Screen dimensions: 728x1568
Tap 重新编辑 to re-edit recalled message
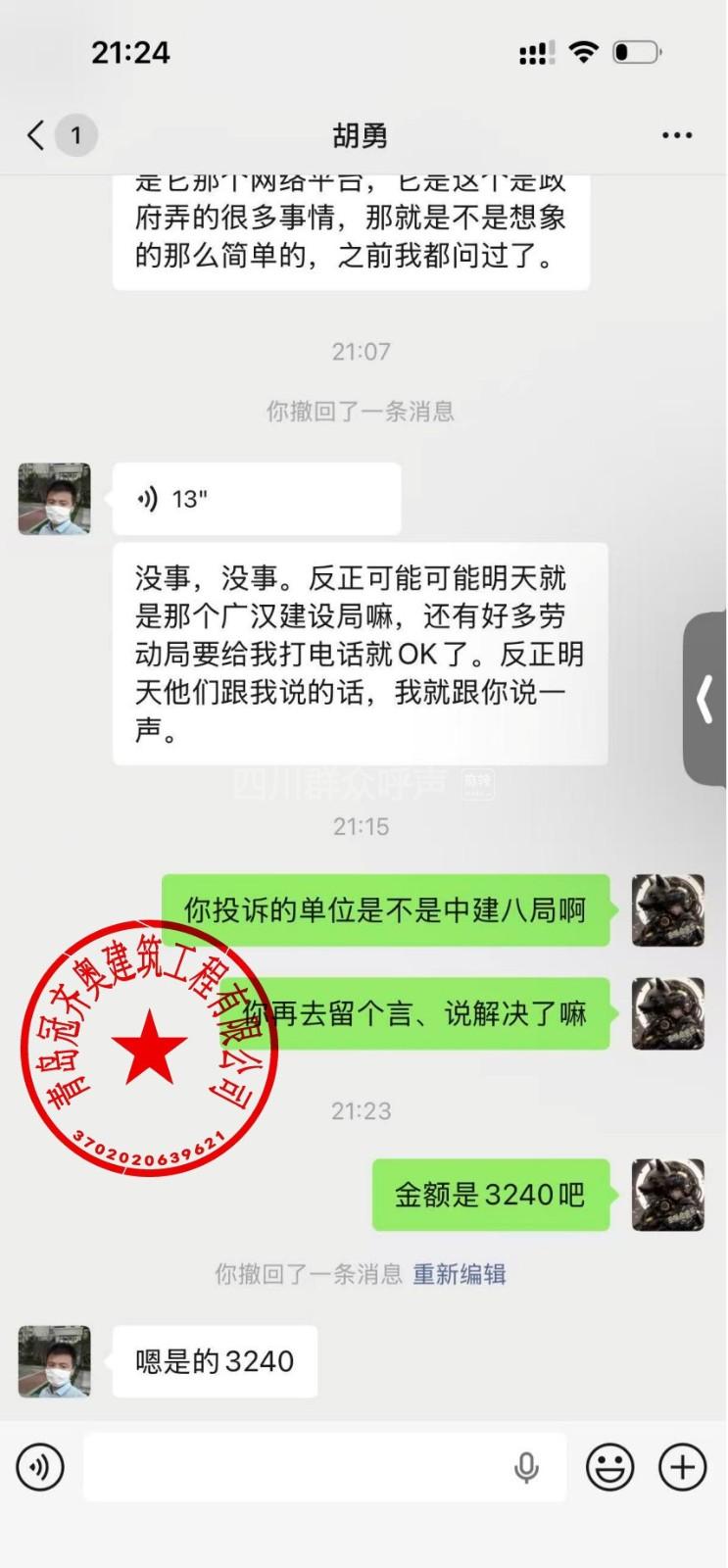click(459, 1274)
